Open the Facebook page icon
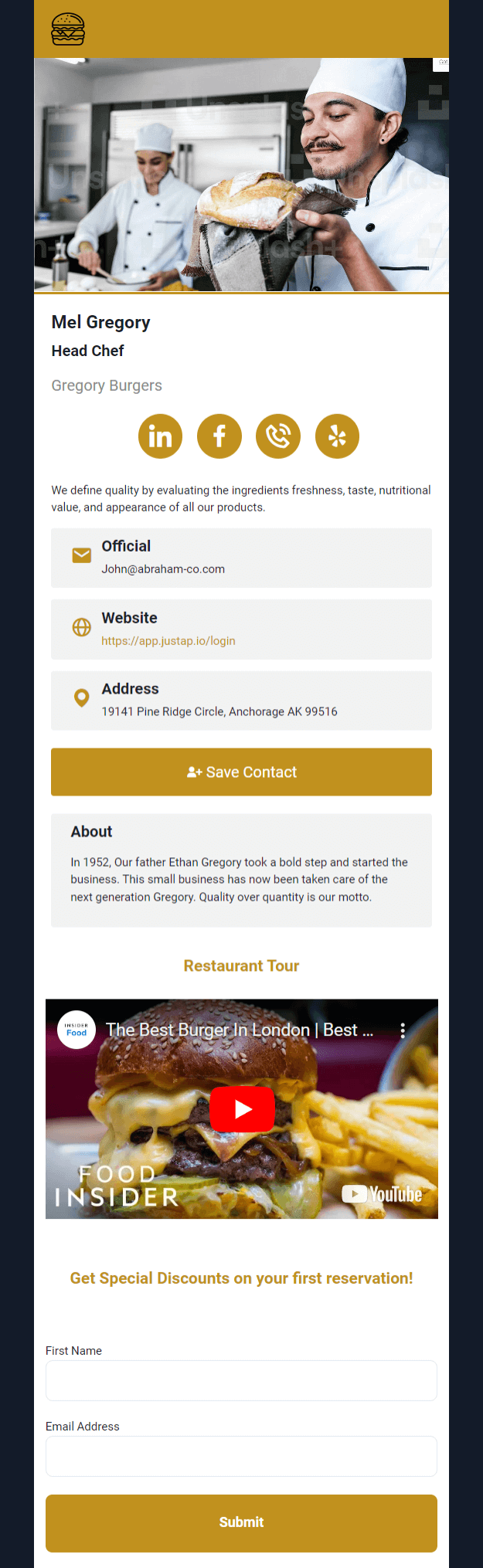The height and width of the screenshot is (1568, 483). tap(219, 436)
